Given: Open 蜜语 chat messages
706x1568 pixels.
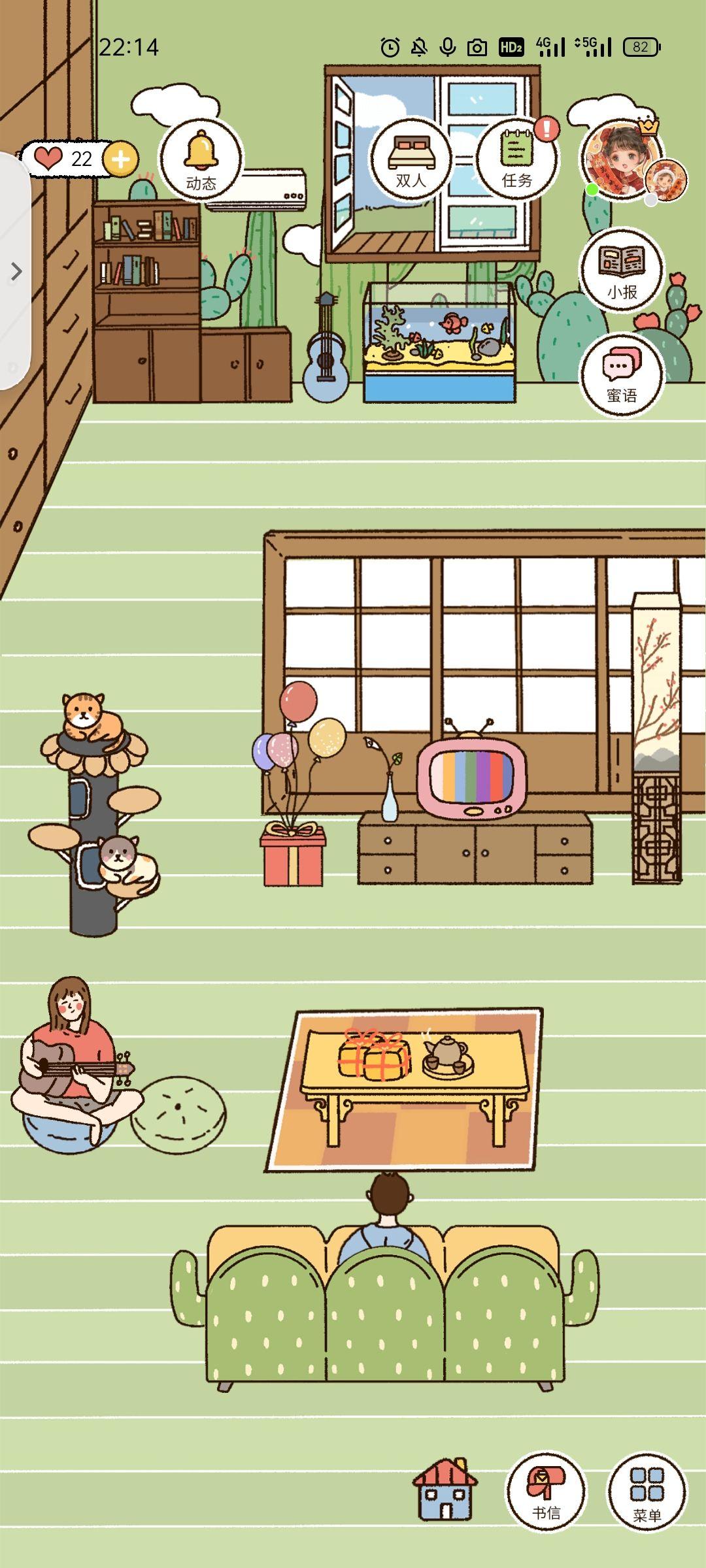Looking at the screenshot, I should (622, 374).
